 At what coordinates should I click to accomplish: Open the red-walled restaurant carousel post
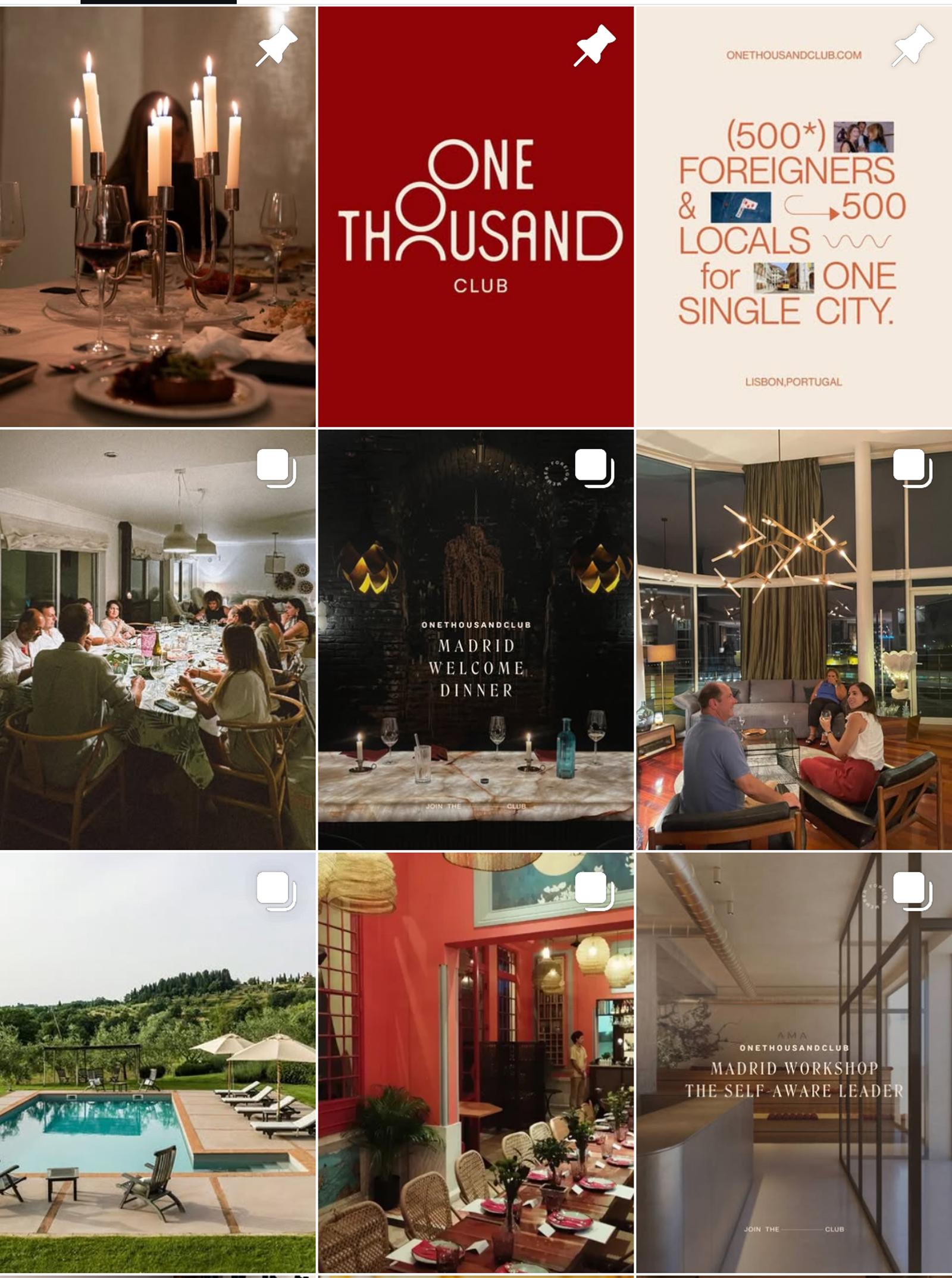[475, 1062]
